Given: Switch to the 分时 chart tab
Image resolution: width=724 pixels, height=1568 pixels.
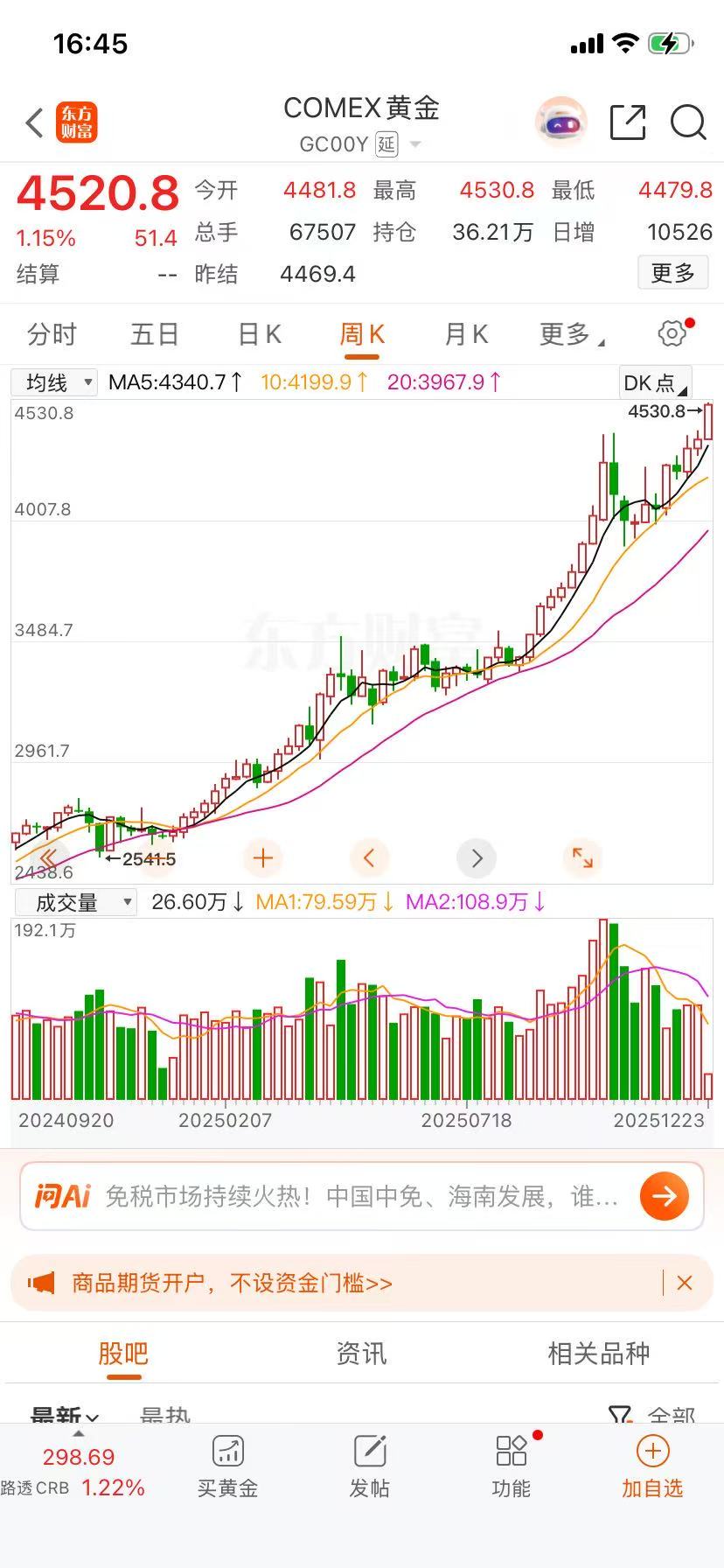Looking at the screenshot, I should click(x=52, y=334).
